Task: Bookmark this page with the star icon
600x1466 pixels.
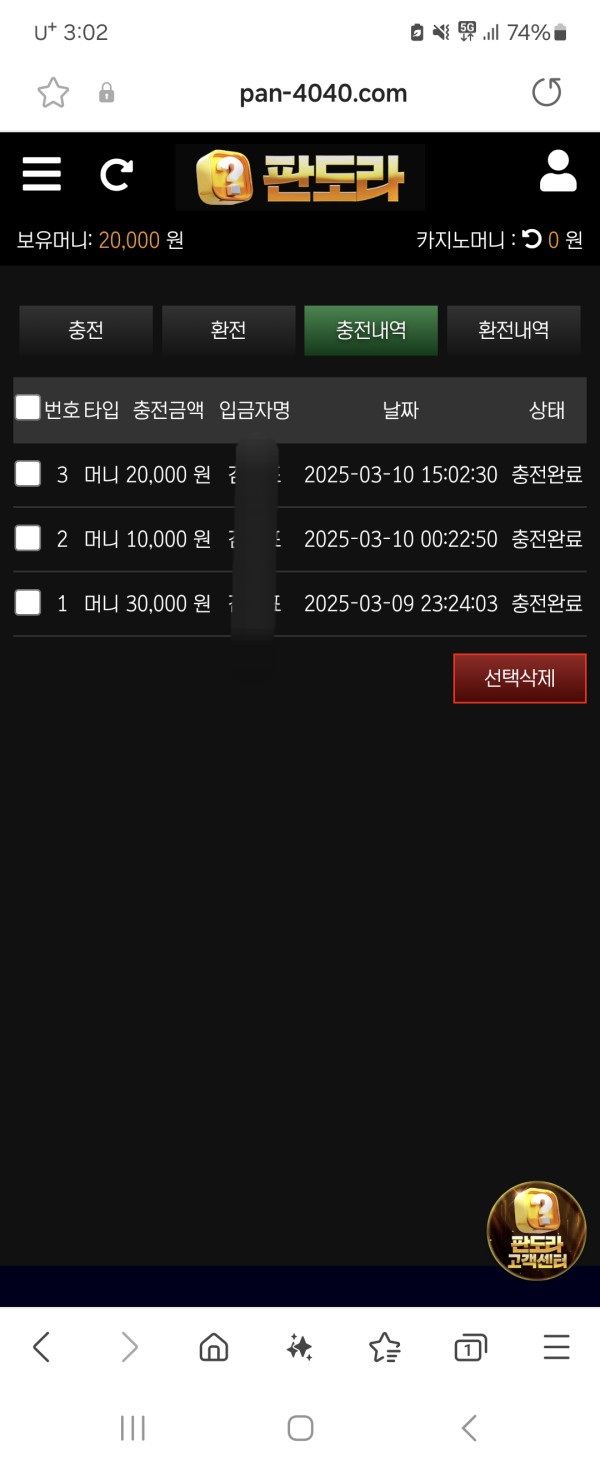Action: click(x=53, y=93)
